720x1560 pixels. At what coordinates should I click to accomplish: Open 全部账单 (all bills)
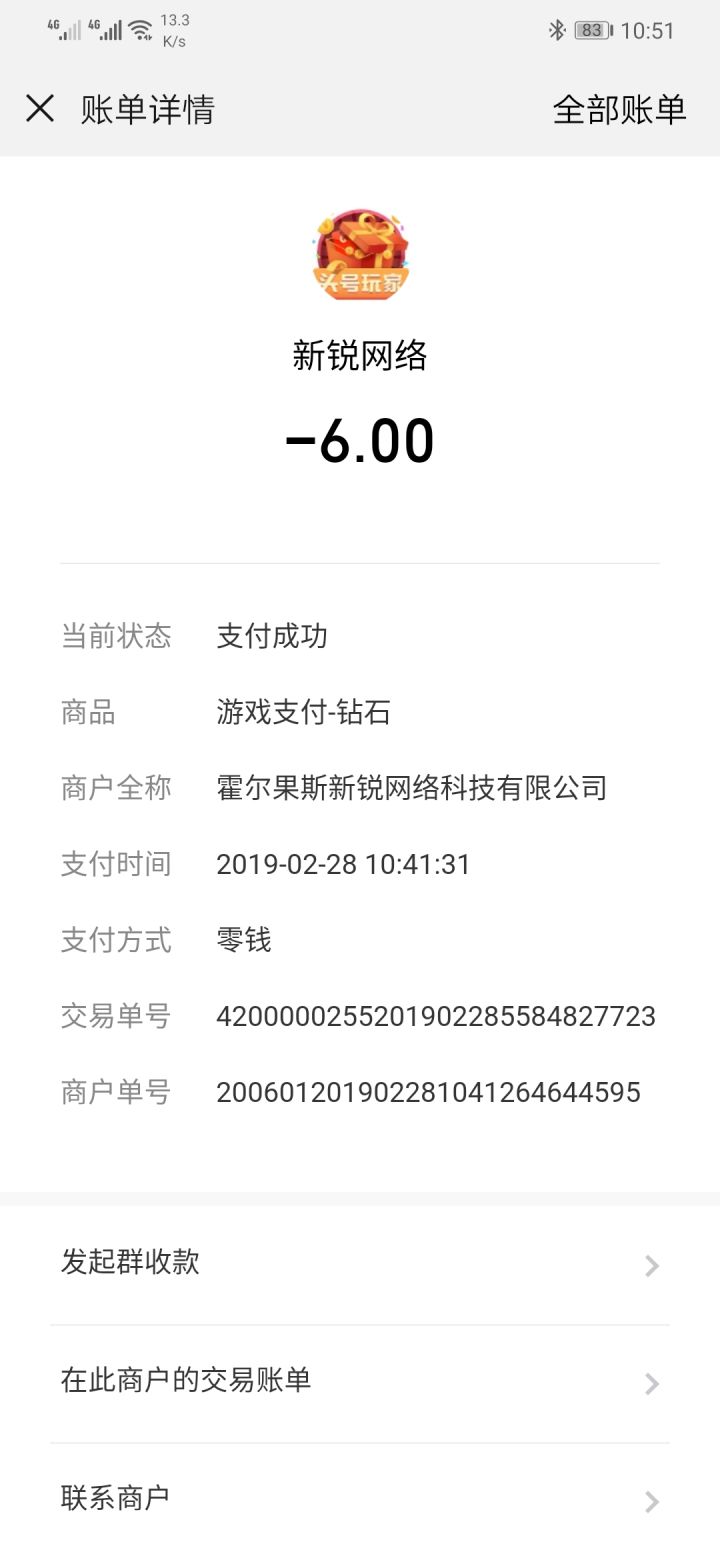[x=620, y=109]
